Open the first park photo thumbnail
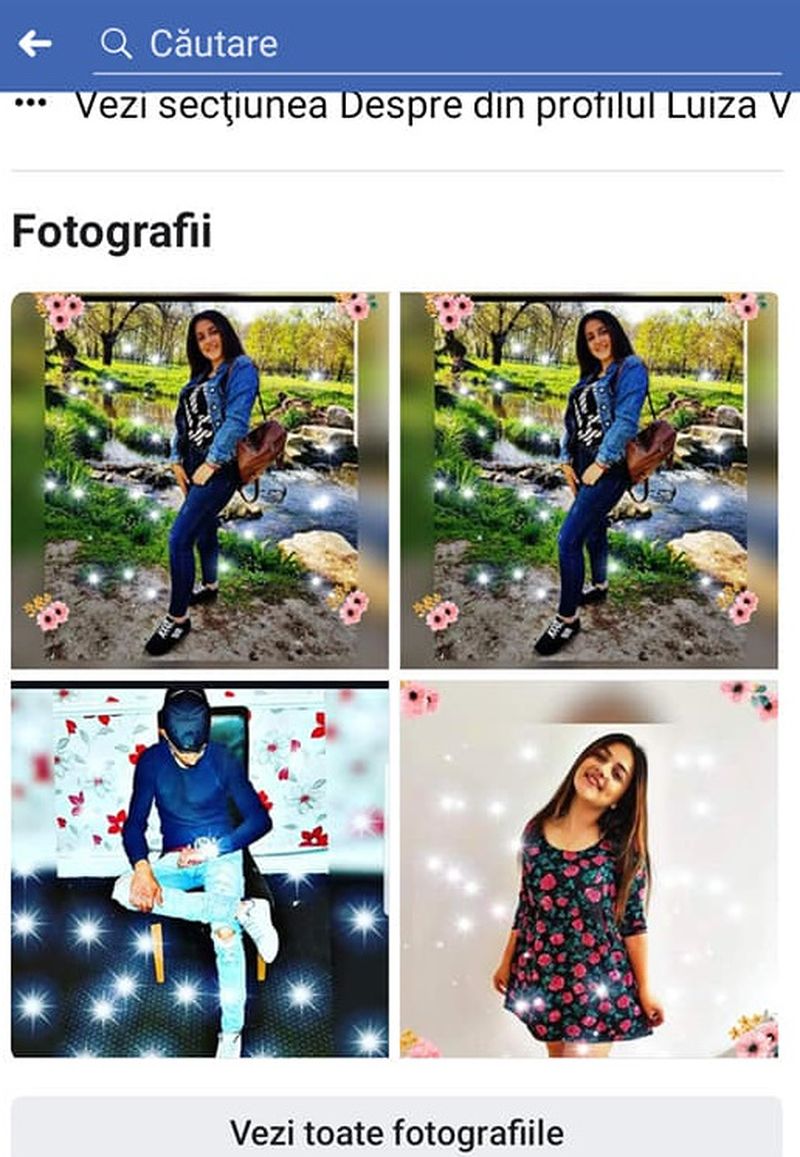The width and height of the screenshot is (800, 1157). (x=200, y=480)
